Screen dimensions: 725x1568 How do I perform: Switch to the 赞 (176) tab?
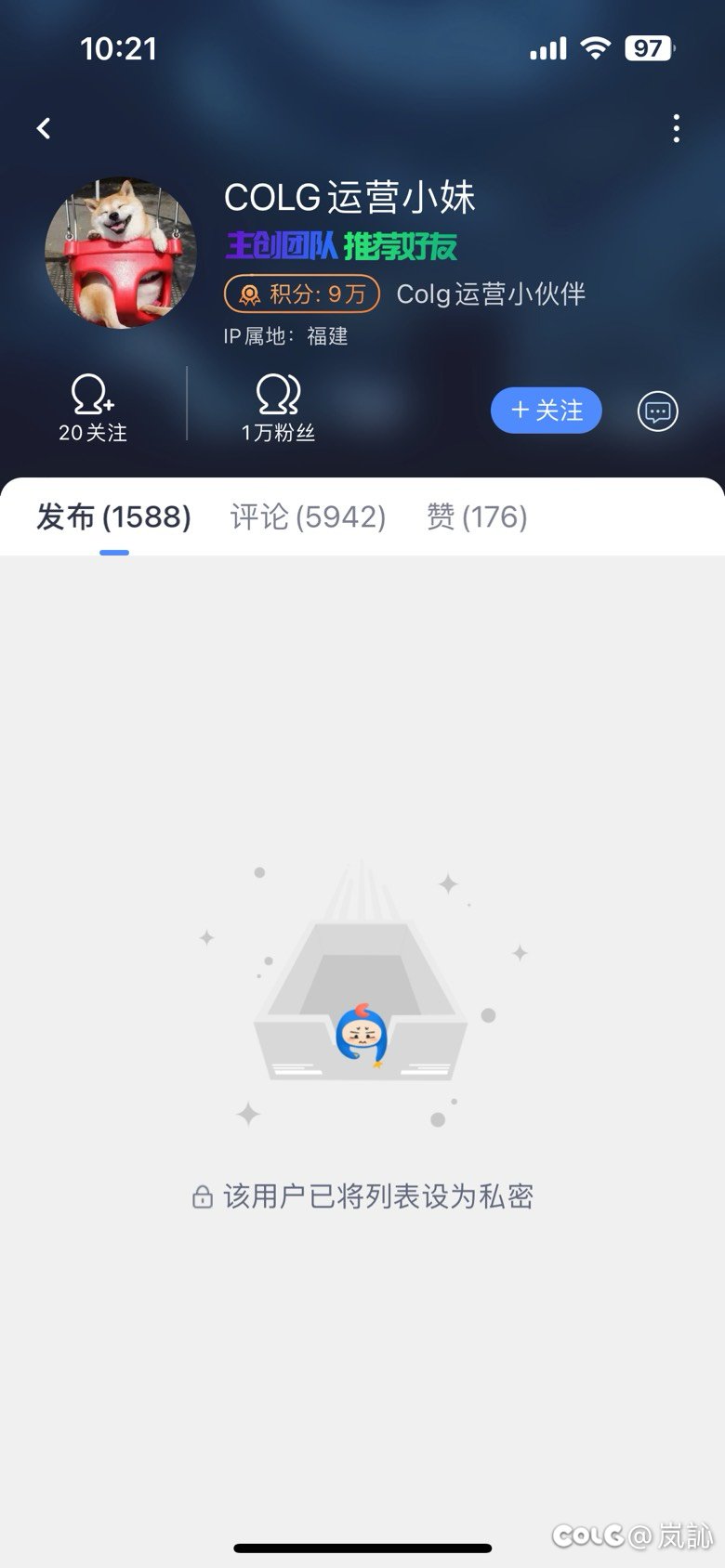point(477,517)
